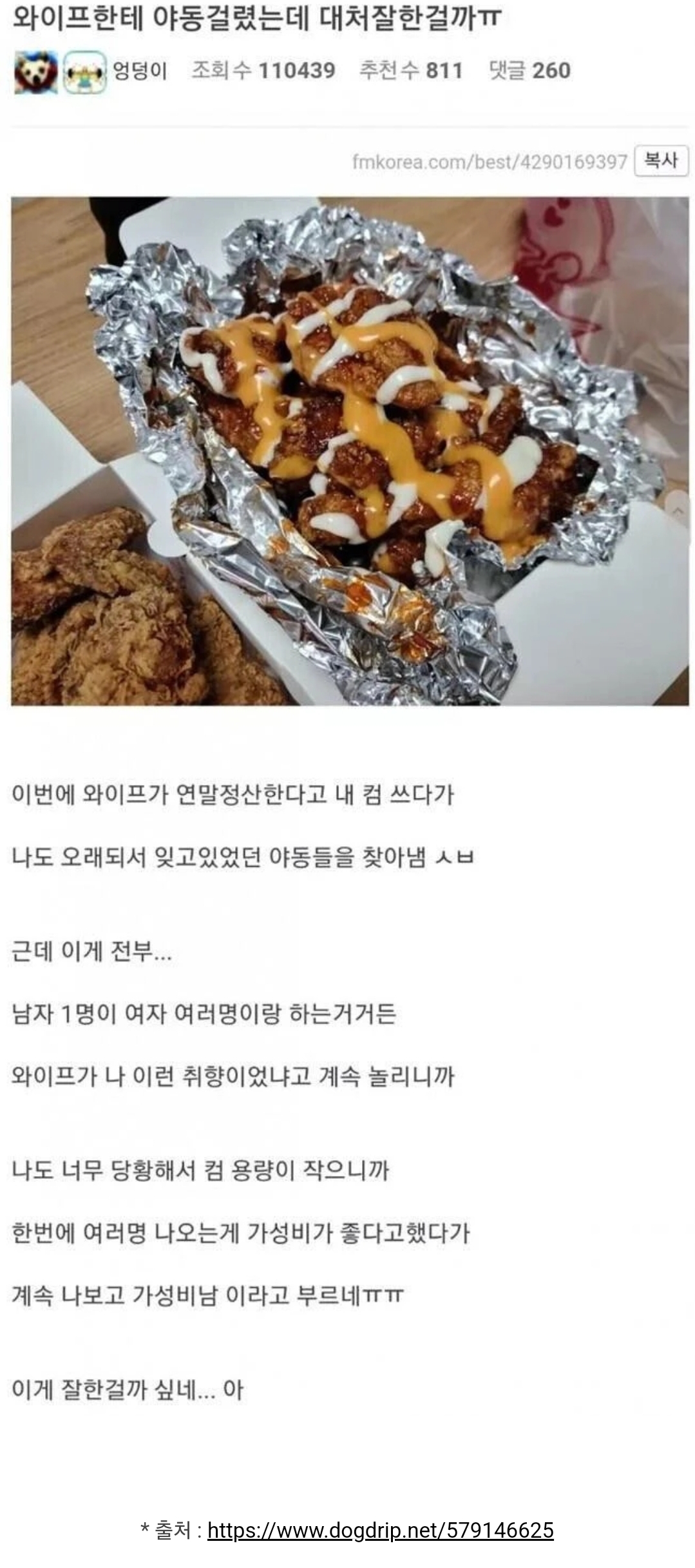Open the dogdrip.net source link
The height and width of the screenshot is (1568, 695).
tap(380, 1530)
